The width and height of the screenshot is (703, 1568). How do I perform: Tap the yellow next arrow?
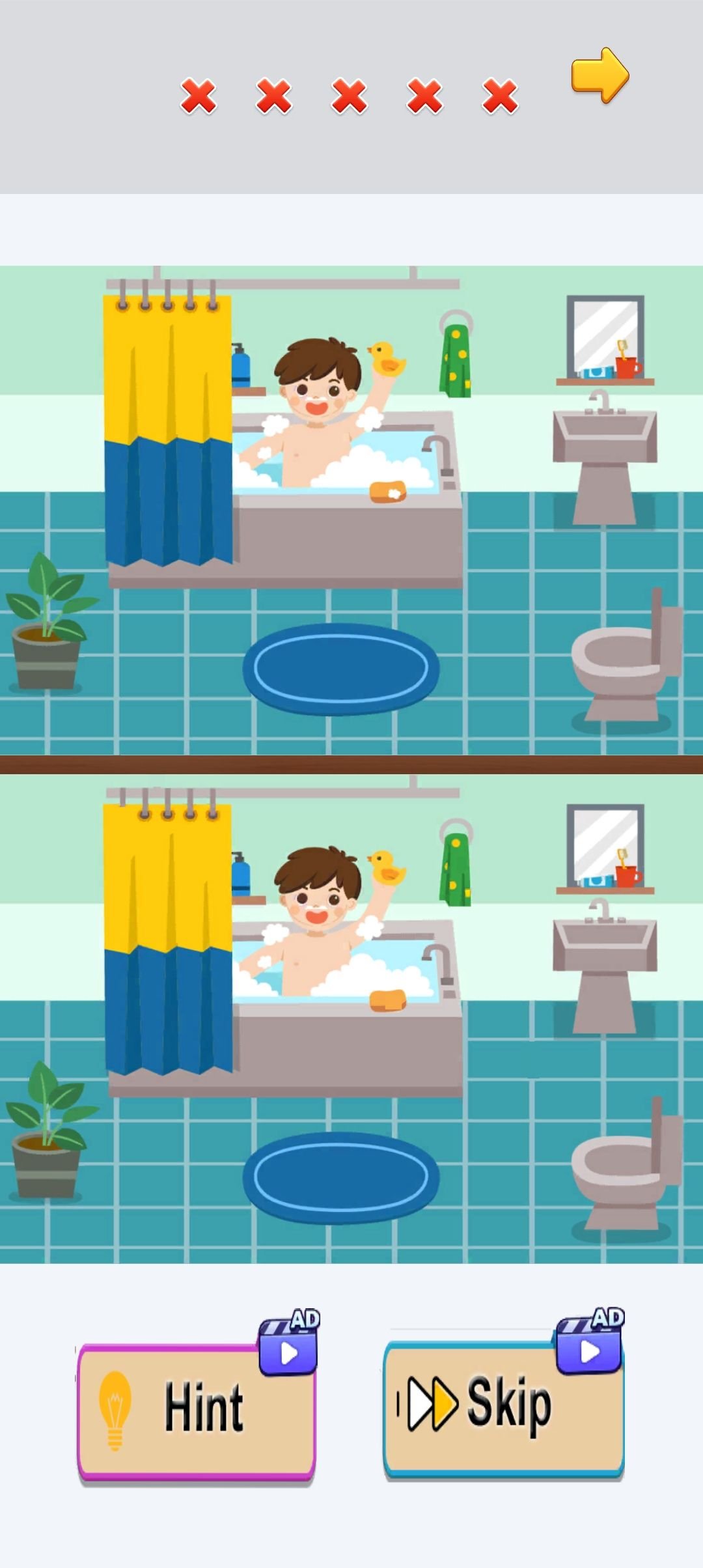pos(600,76)
